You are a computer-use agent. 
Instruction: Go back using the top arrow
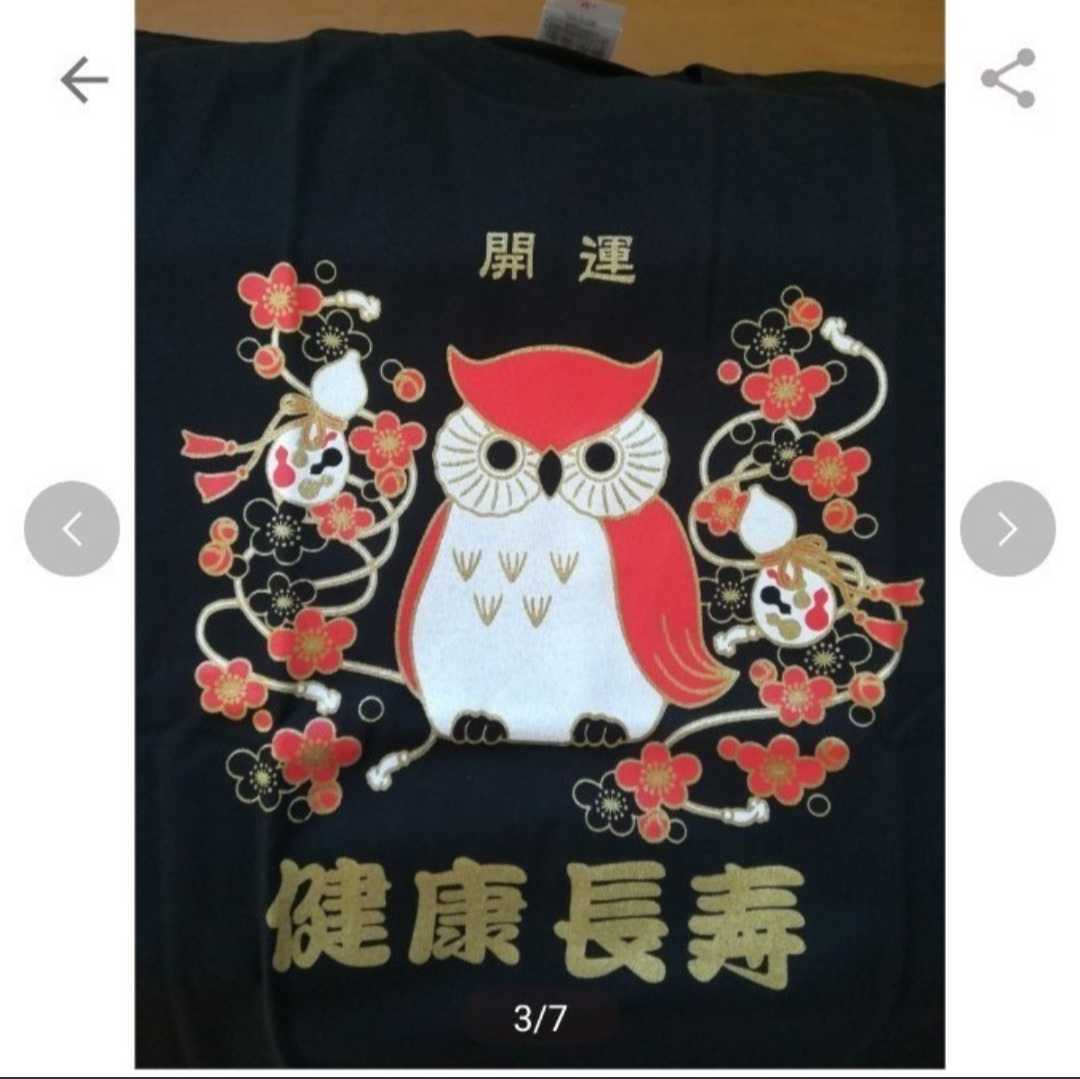tap(84, 80)
